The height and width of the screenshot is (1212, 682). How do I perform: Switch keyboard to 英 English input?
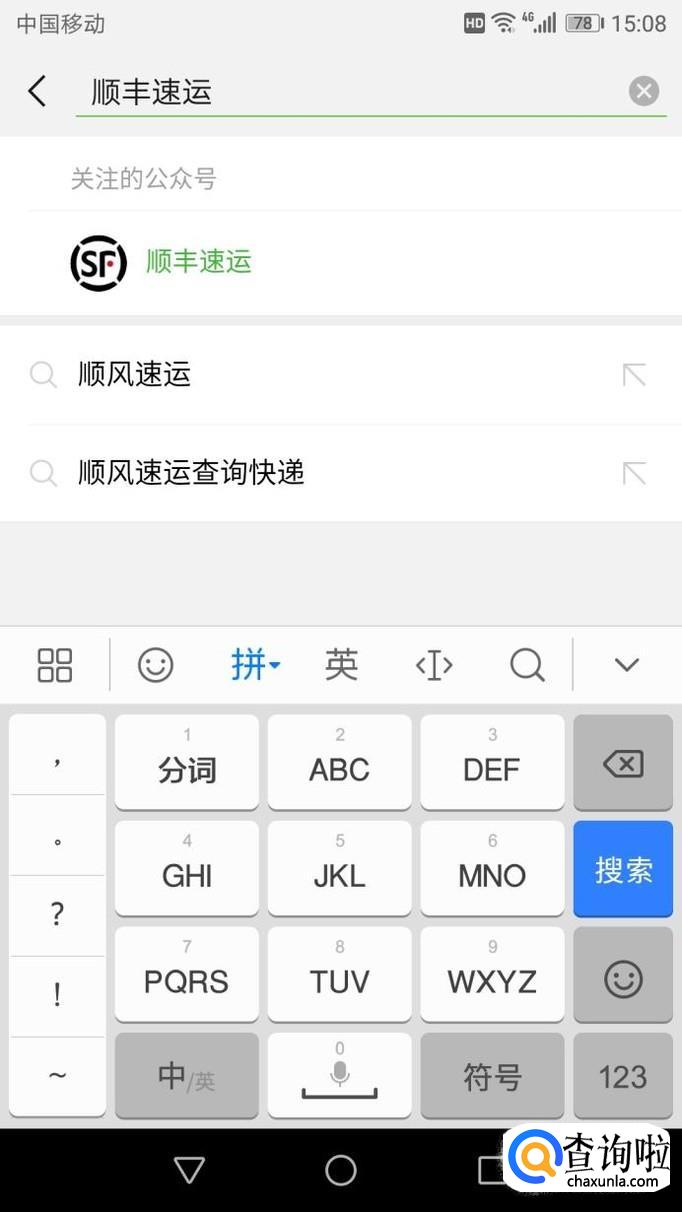(x=341, y=665)
